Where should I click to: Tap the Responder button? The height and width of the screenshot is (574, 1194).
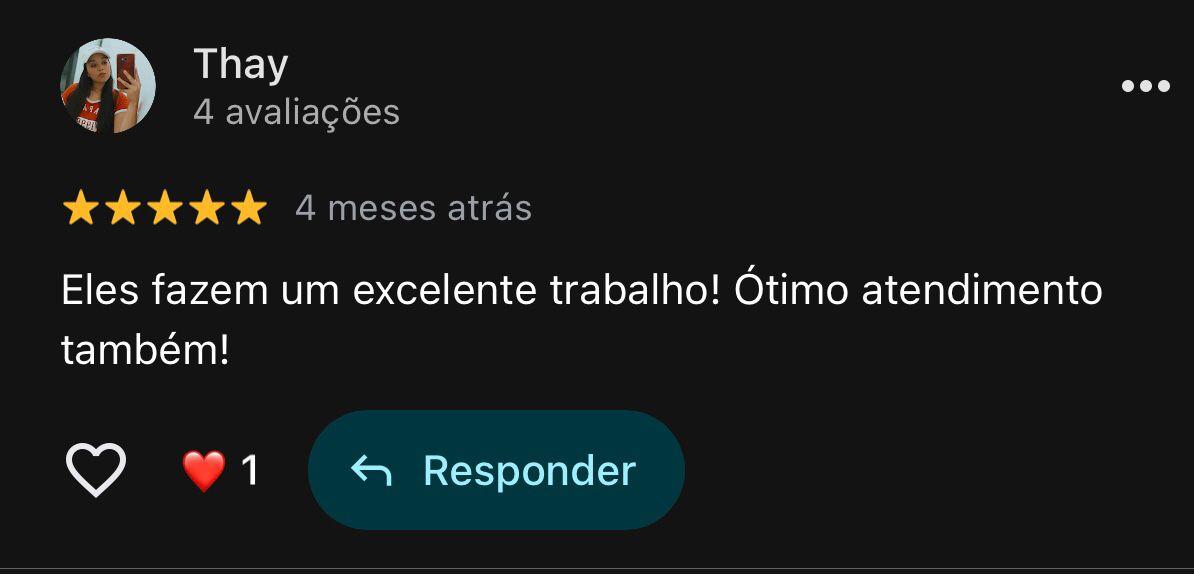click(496, 470)
